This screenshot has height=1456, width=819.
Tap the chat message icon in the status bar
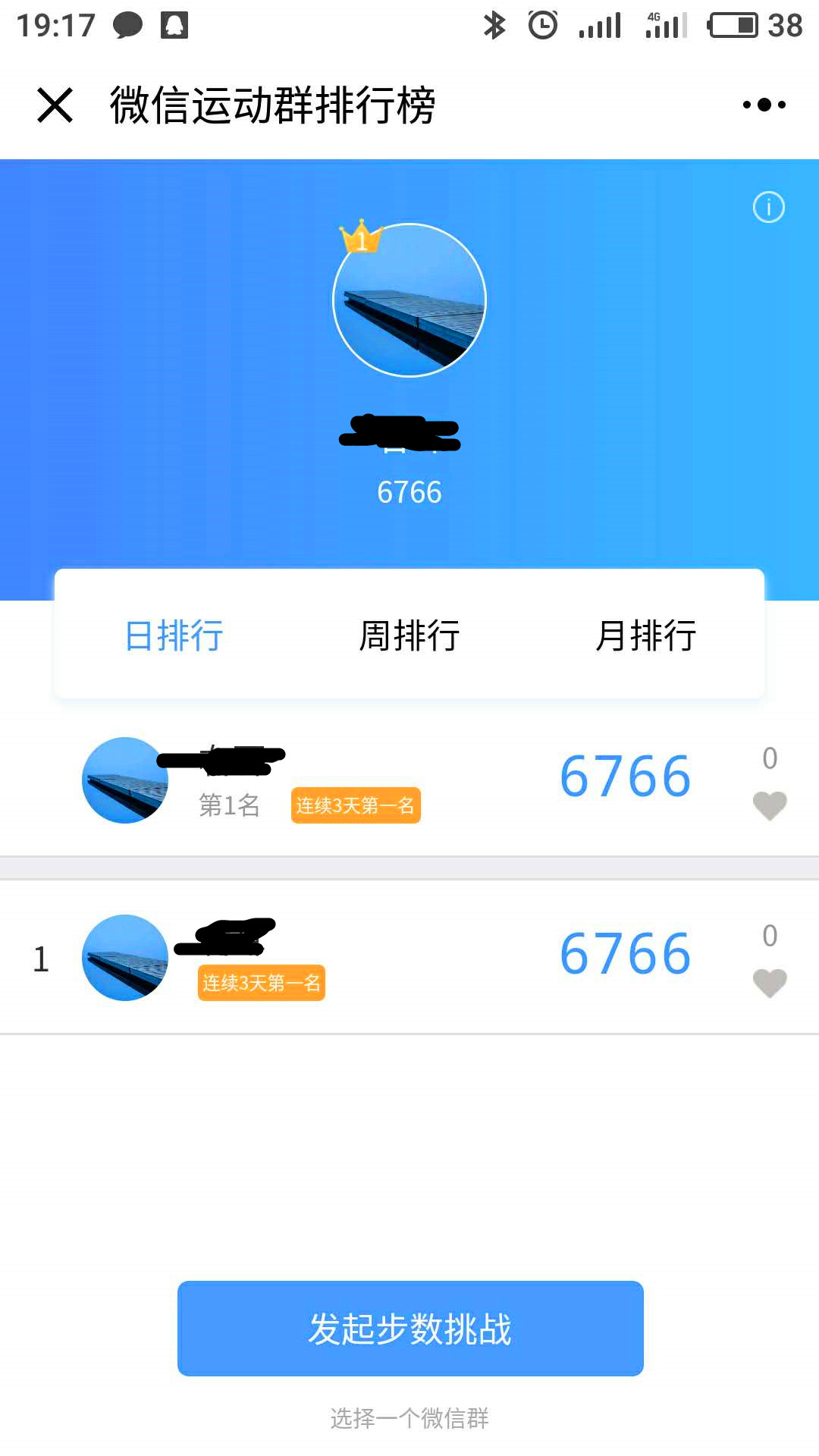[x=127, y=24]
